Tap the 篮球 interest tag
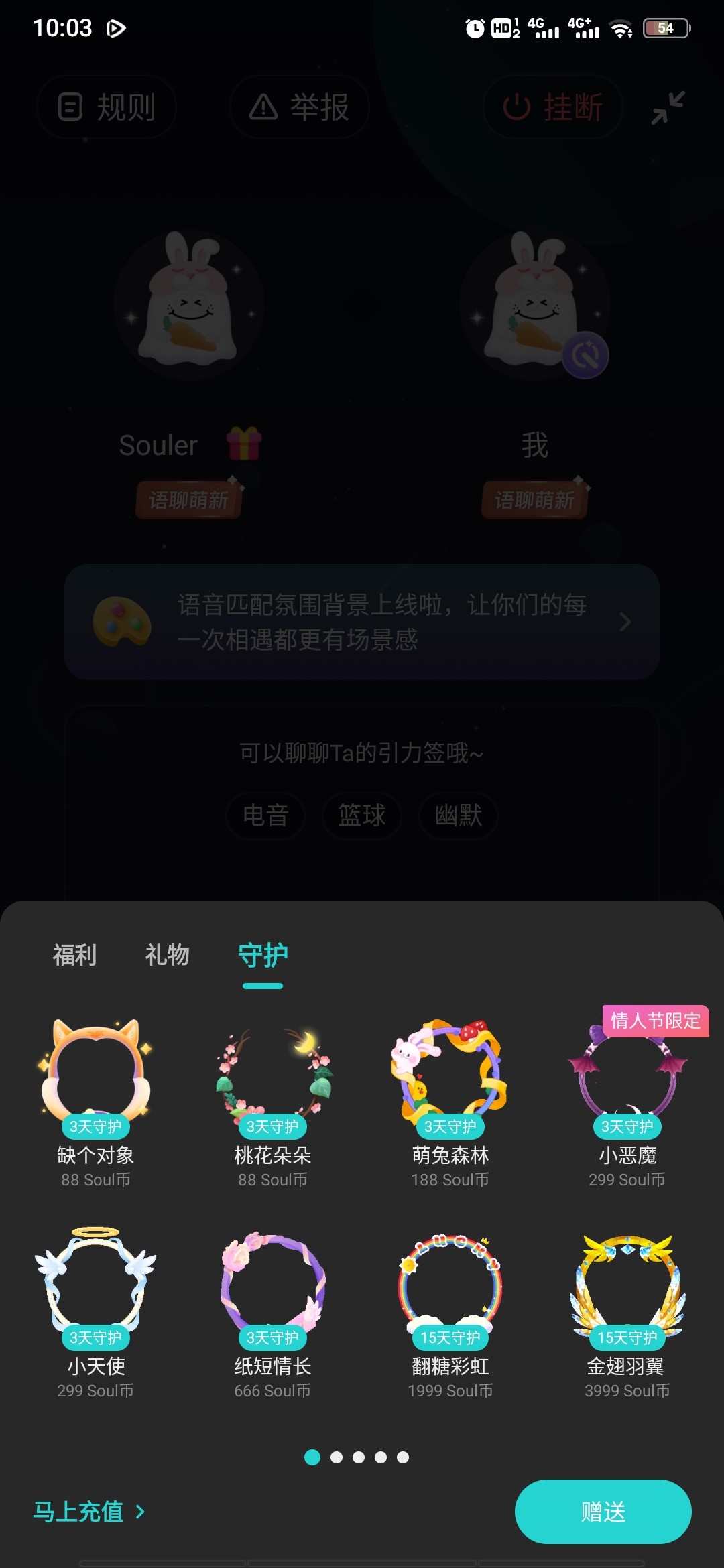The height and width of the screenshot is (1568, 724). [x=362, y=815]
